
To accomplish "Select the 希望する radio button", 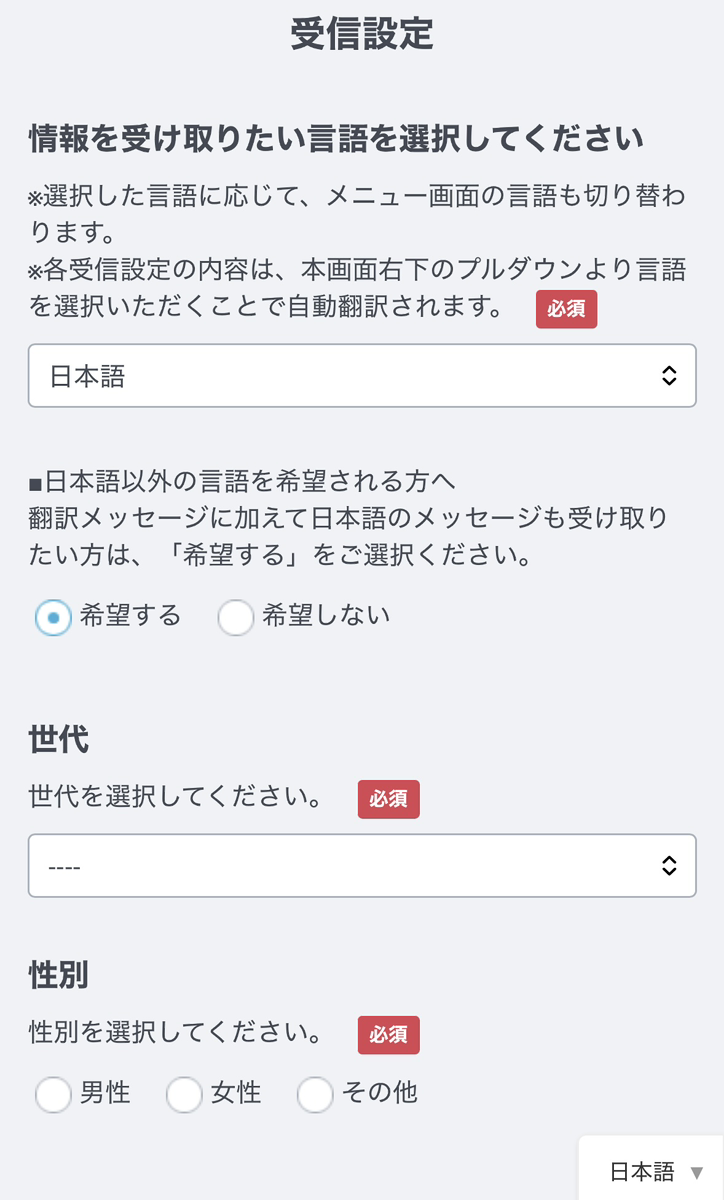I will (53, 618).
